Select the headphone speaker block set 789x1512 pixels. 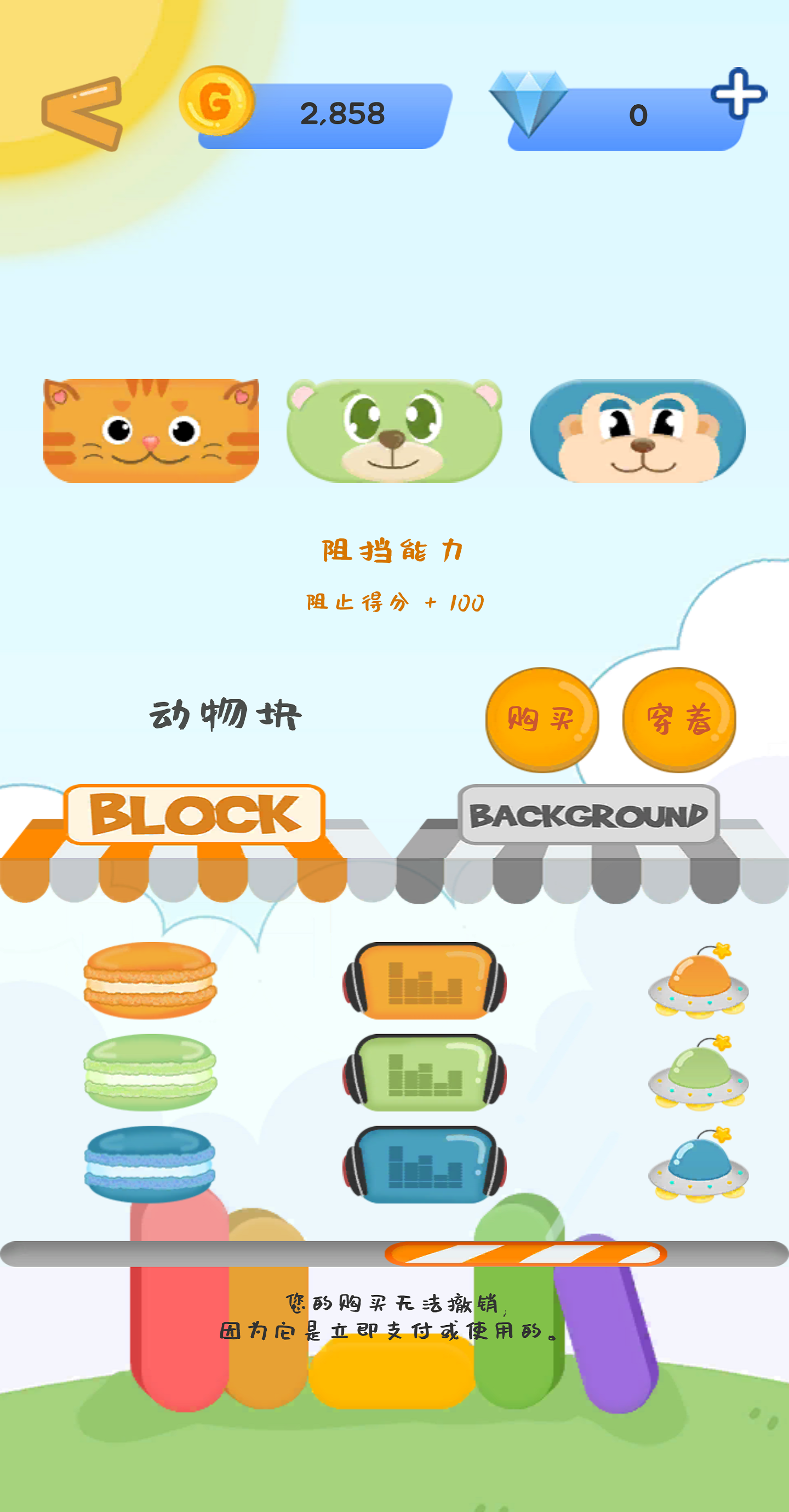[x=425, y=1072]
